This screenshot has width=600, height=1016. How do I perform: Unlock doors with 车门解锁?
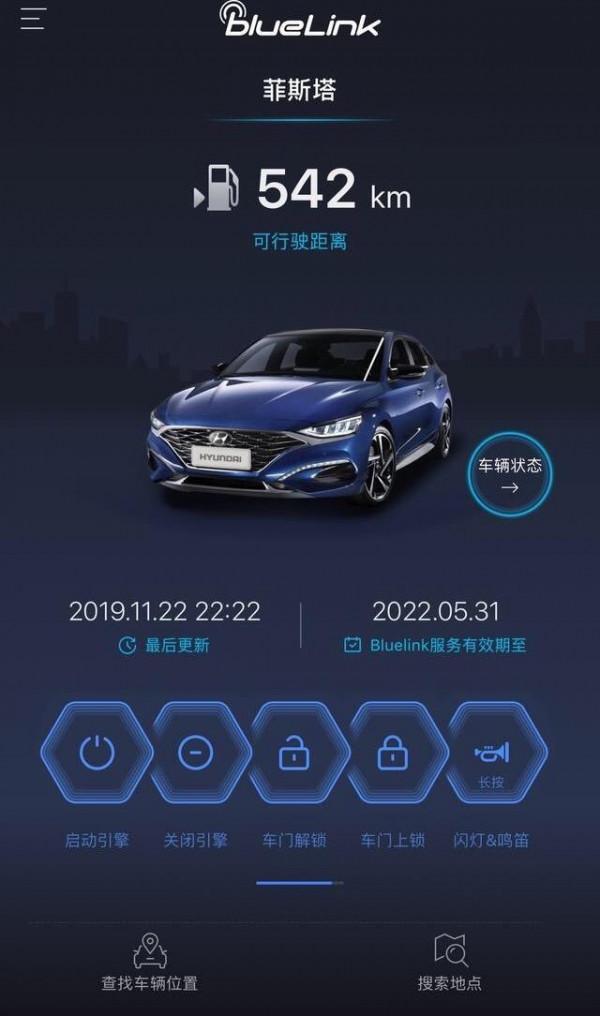294,753
